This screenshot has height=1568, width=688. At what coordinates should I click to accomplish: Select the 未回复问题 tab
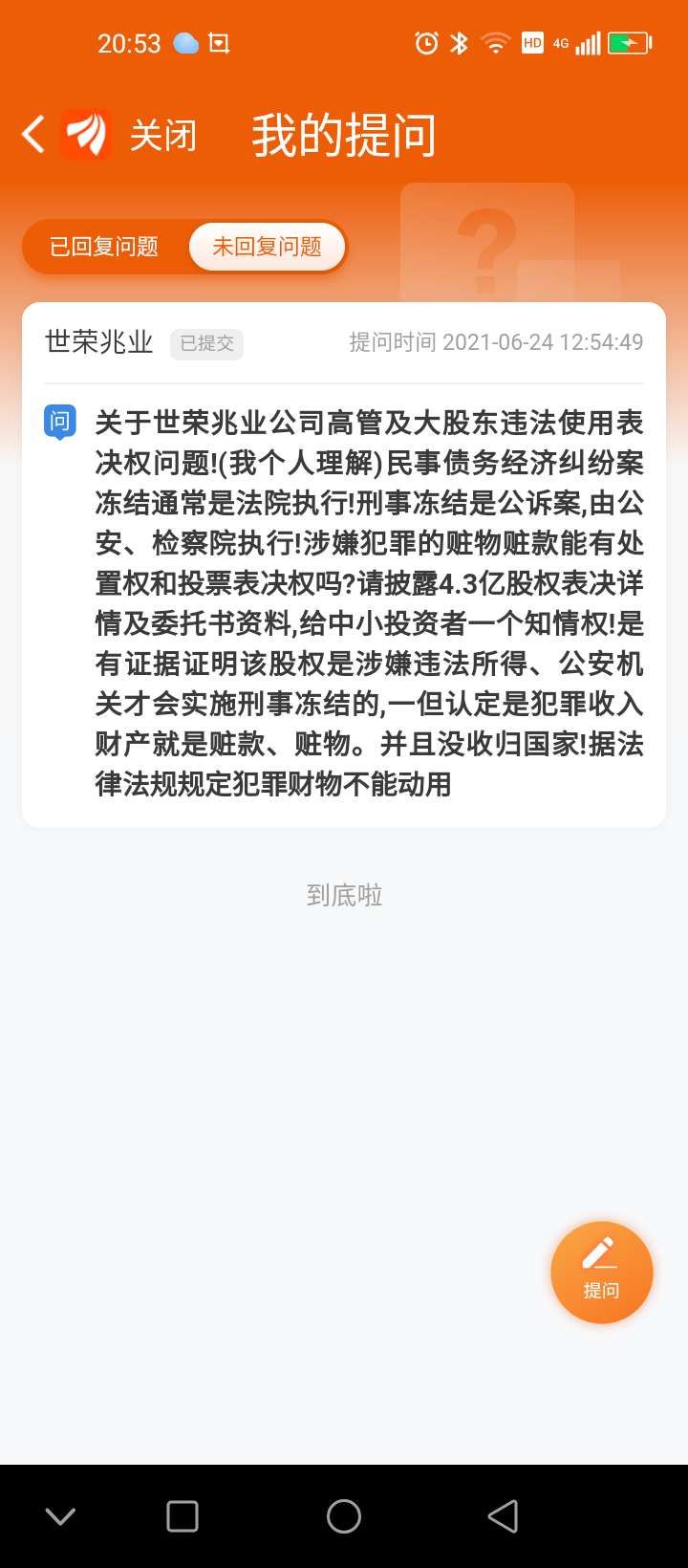coord(267,247)
